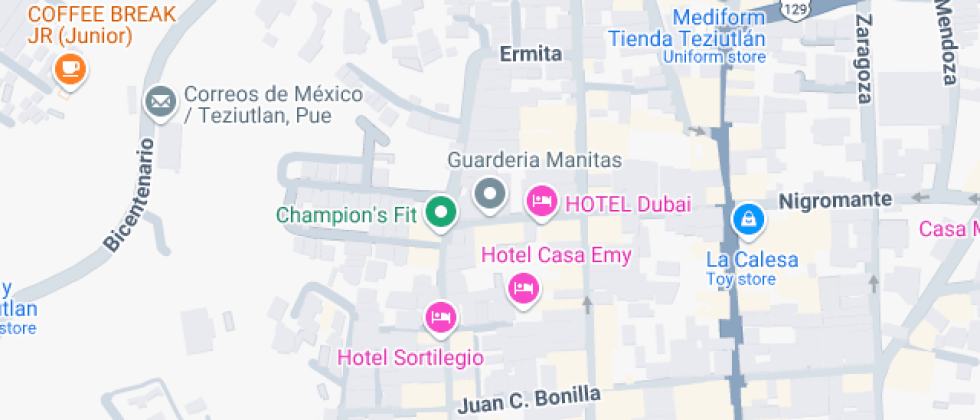Viewport: 980px width, 420px height.
Task: Open the COFFEE BREAK JR cafe pin
Action: pyautogui.click(x=69, y=68)
